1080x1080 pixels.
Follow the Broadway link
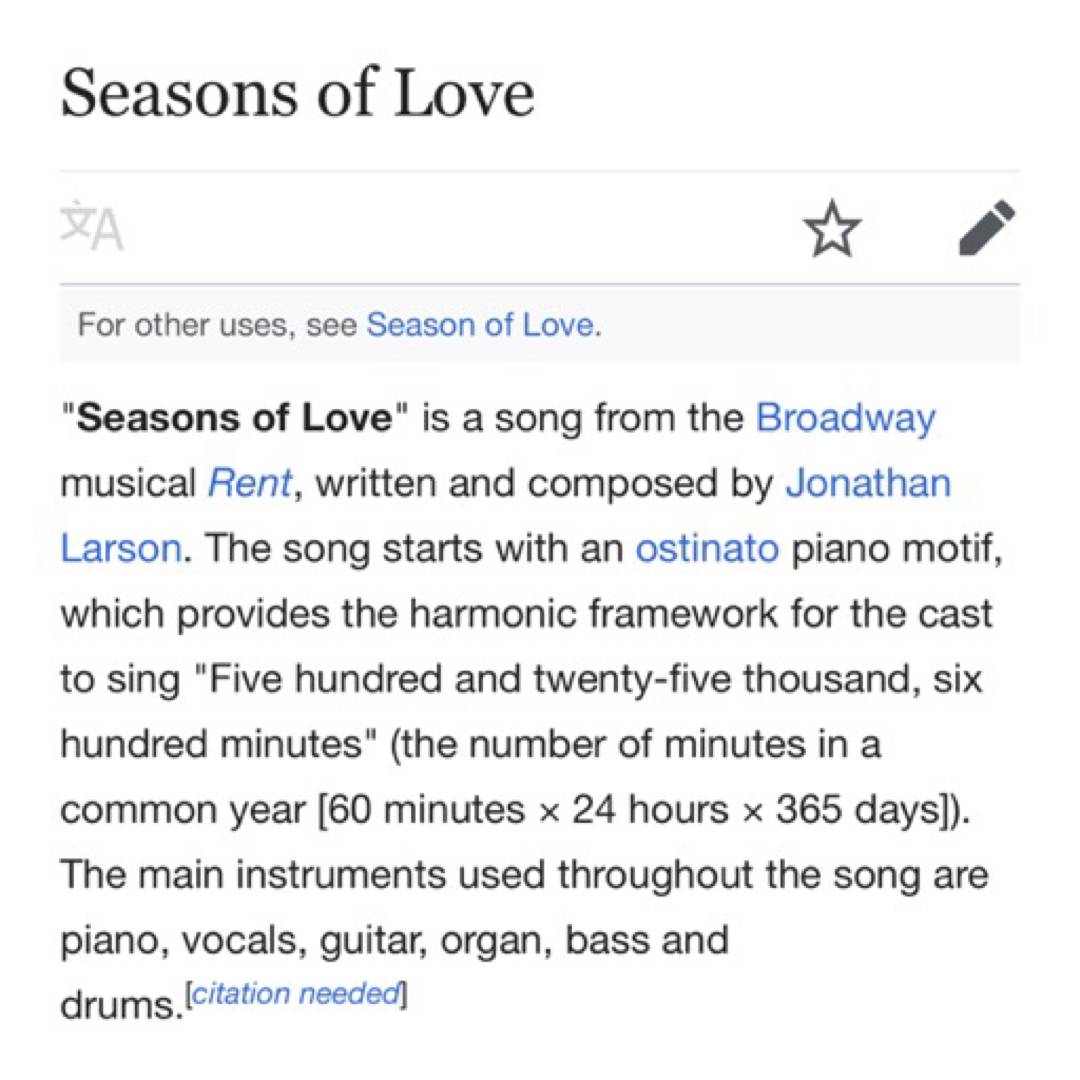click(846, 417)
